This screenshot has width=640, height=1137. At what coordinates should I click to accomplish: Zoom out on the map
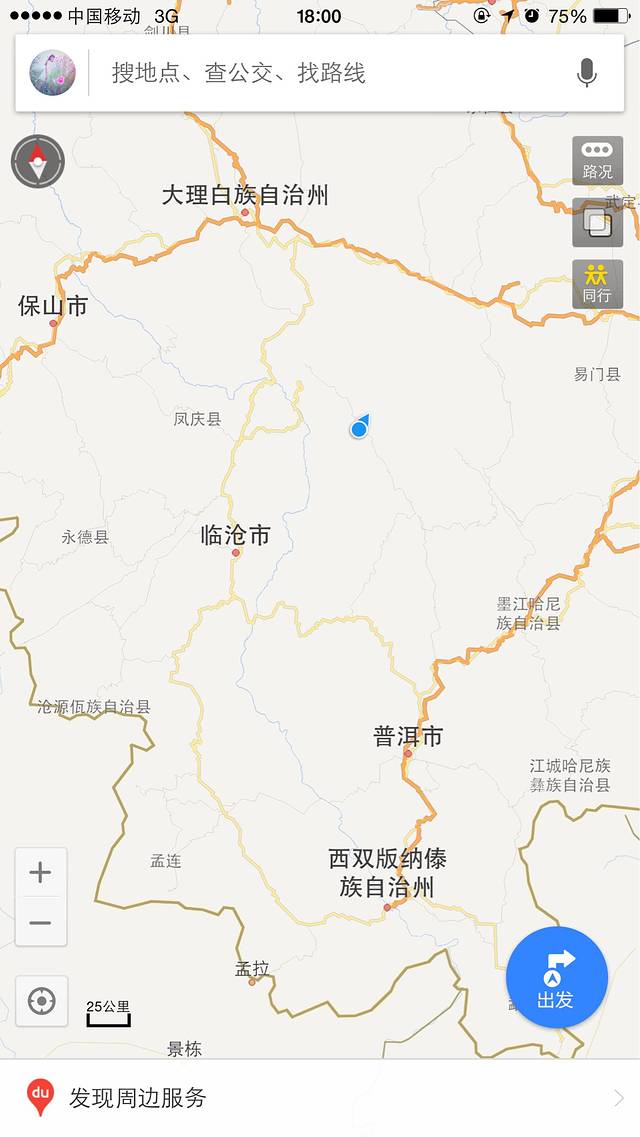[x=41, y=922]
